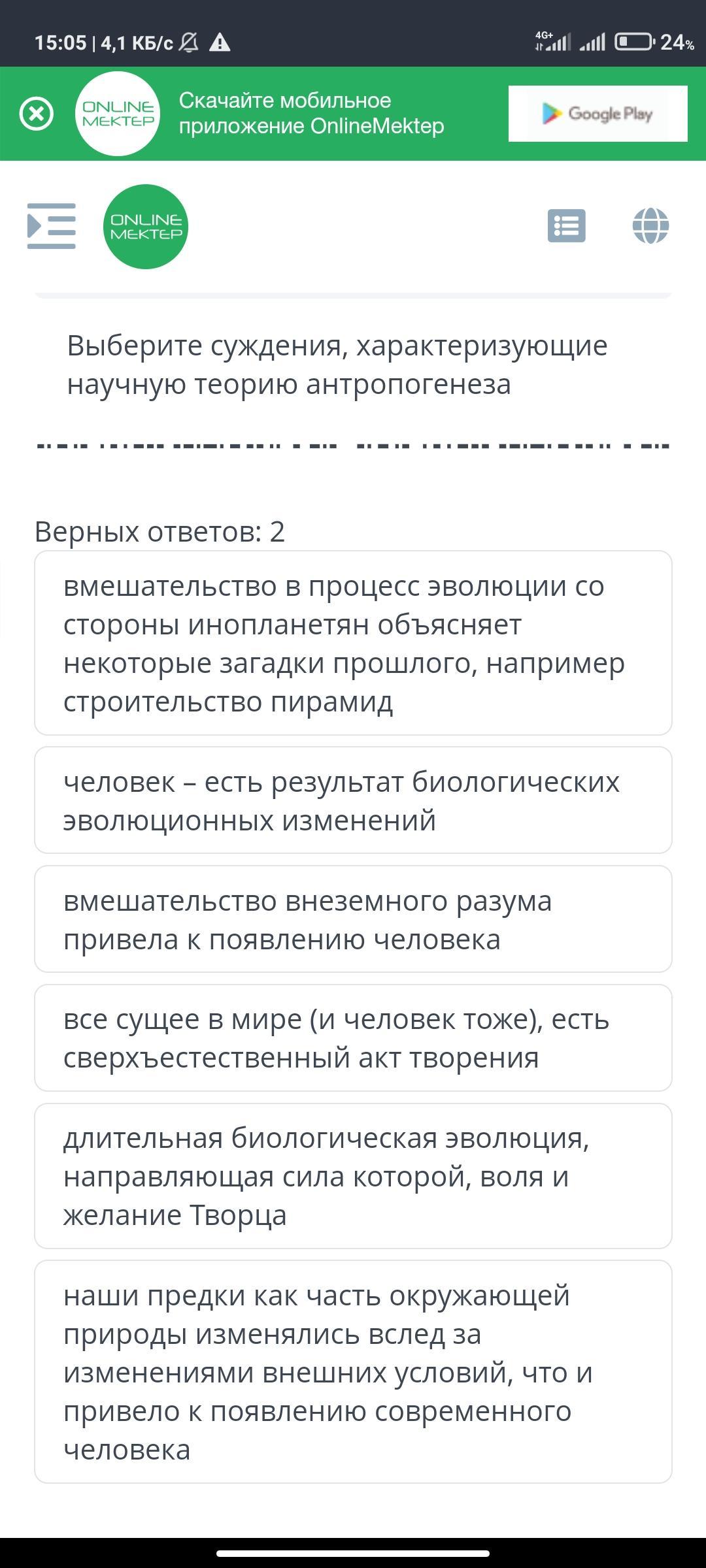Screen dimensions: 706x1568
Task: Open the side drawer menu
Action: (51, 226)
